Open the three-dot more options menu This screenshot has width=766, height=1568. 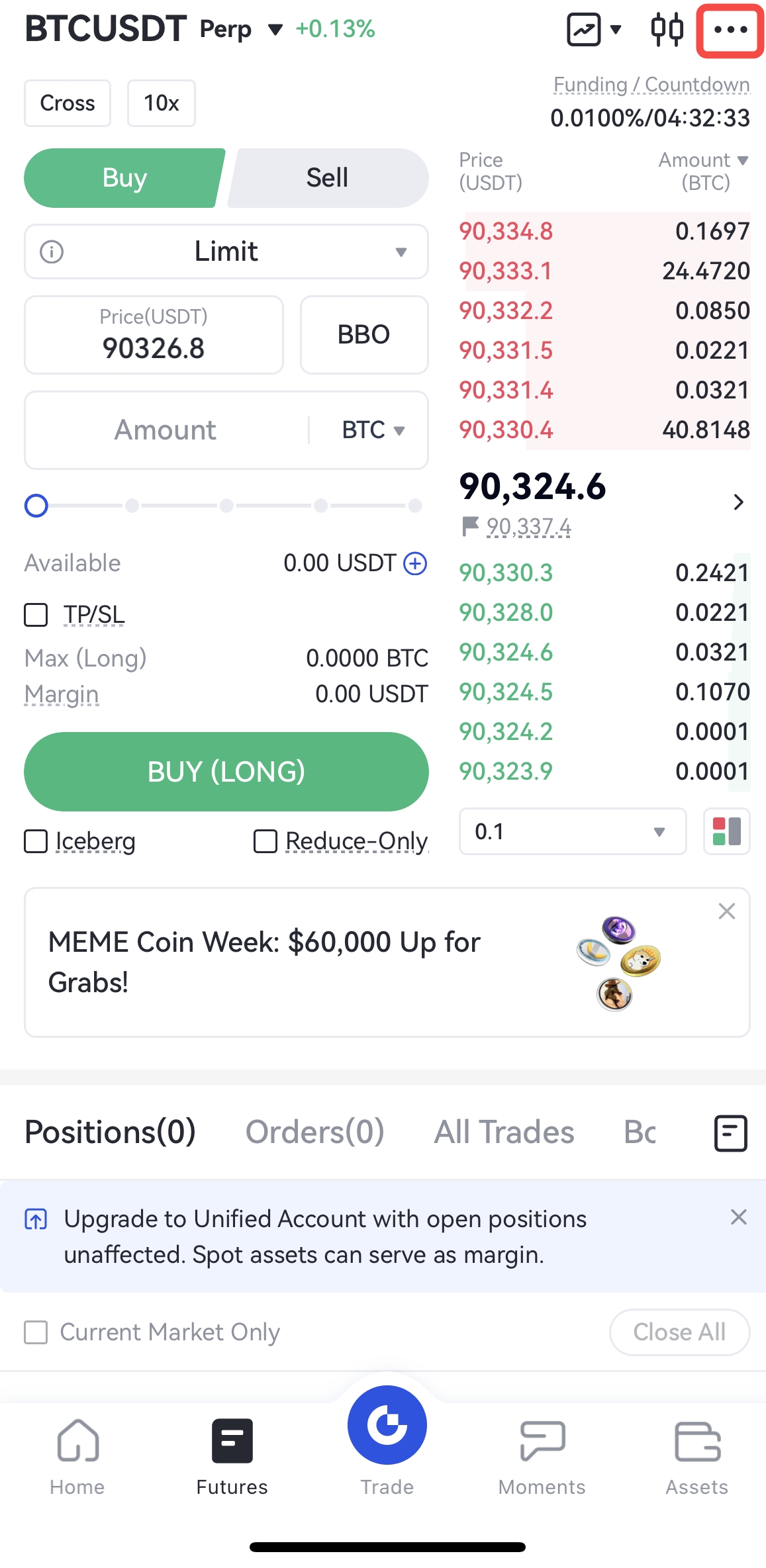730,30
